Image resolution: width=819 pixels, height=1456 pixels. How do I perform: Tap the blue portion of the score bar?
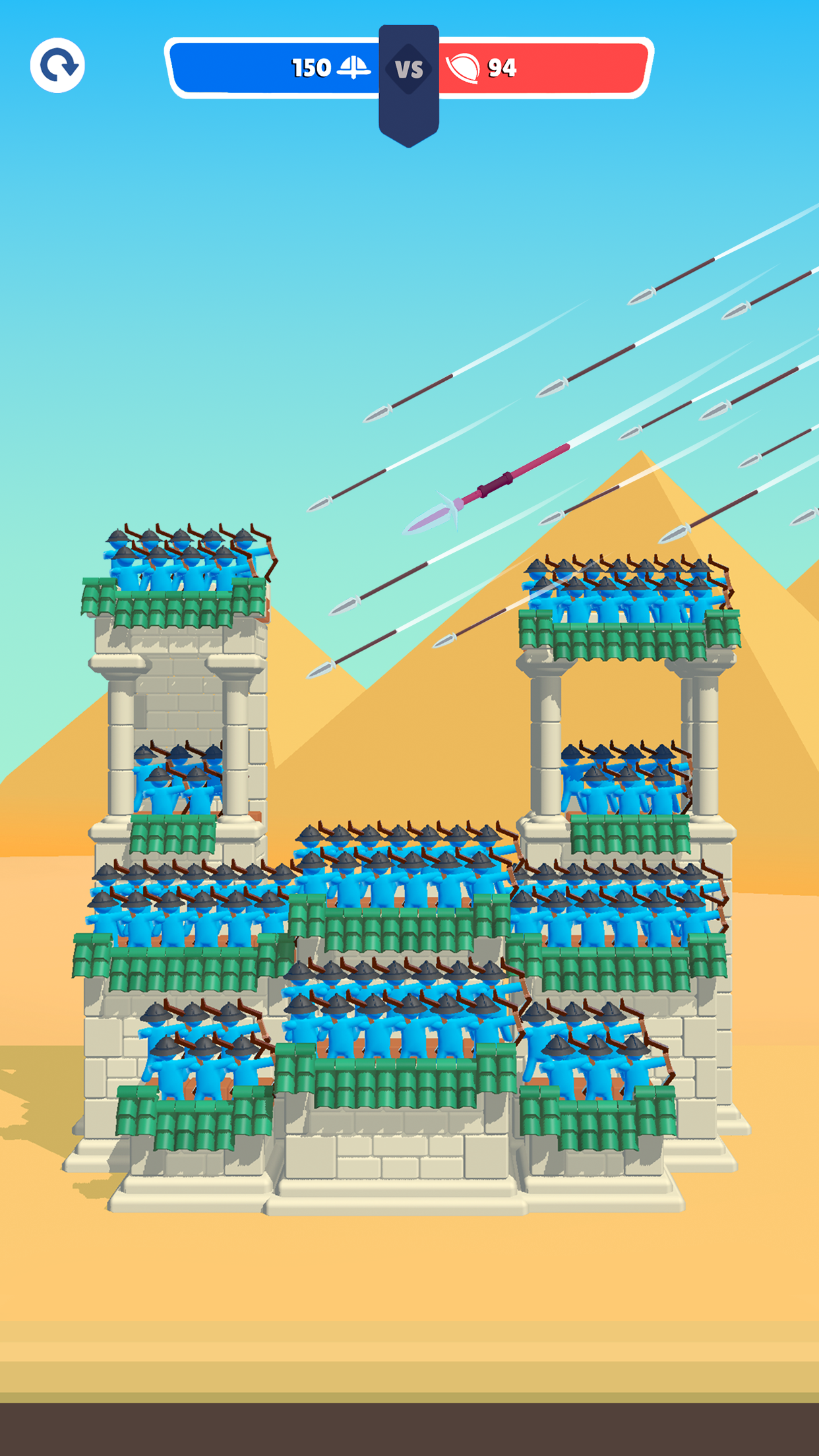coord(264,67)
